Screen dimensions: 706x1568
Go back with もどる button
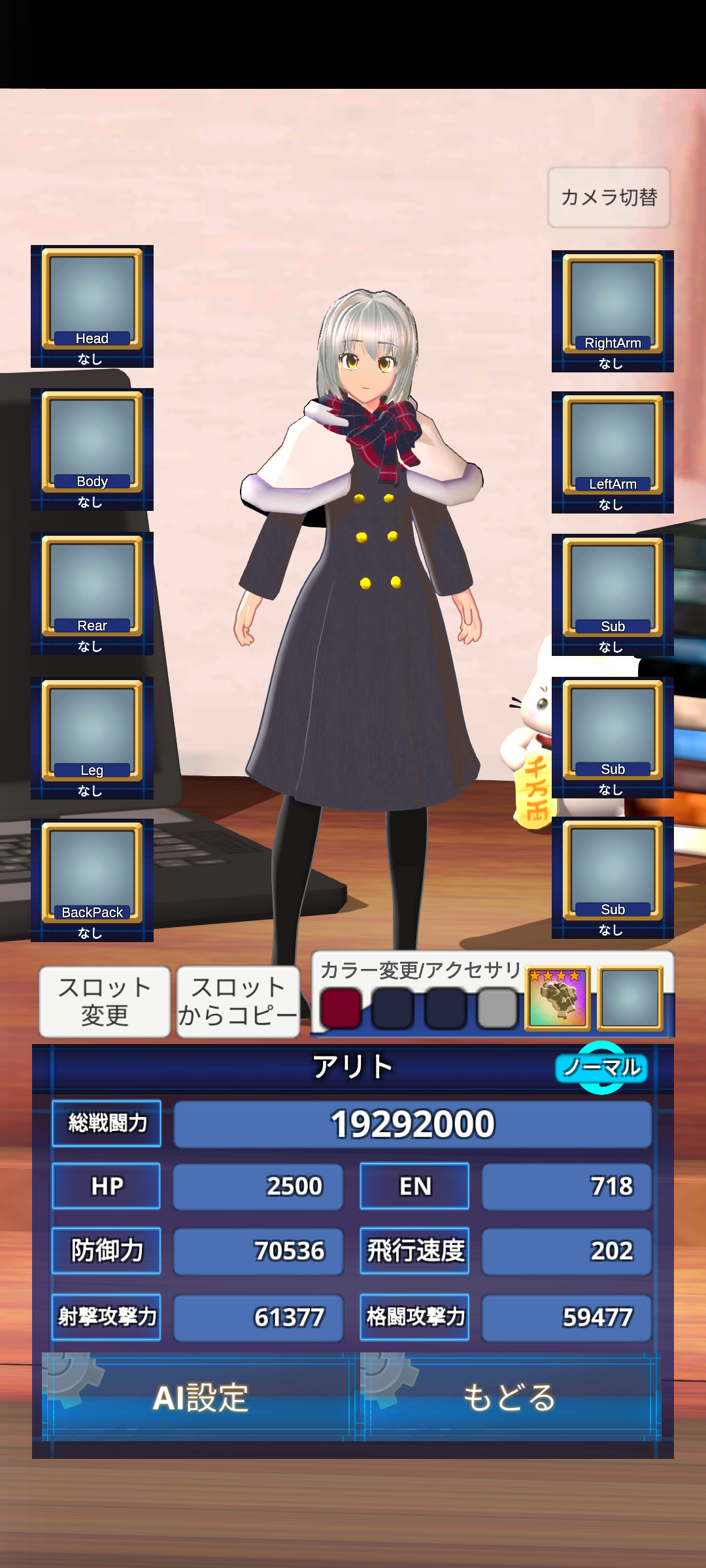coord(510,1397)
